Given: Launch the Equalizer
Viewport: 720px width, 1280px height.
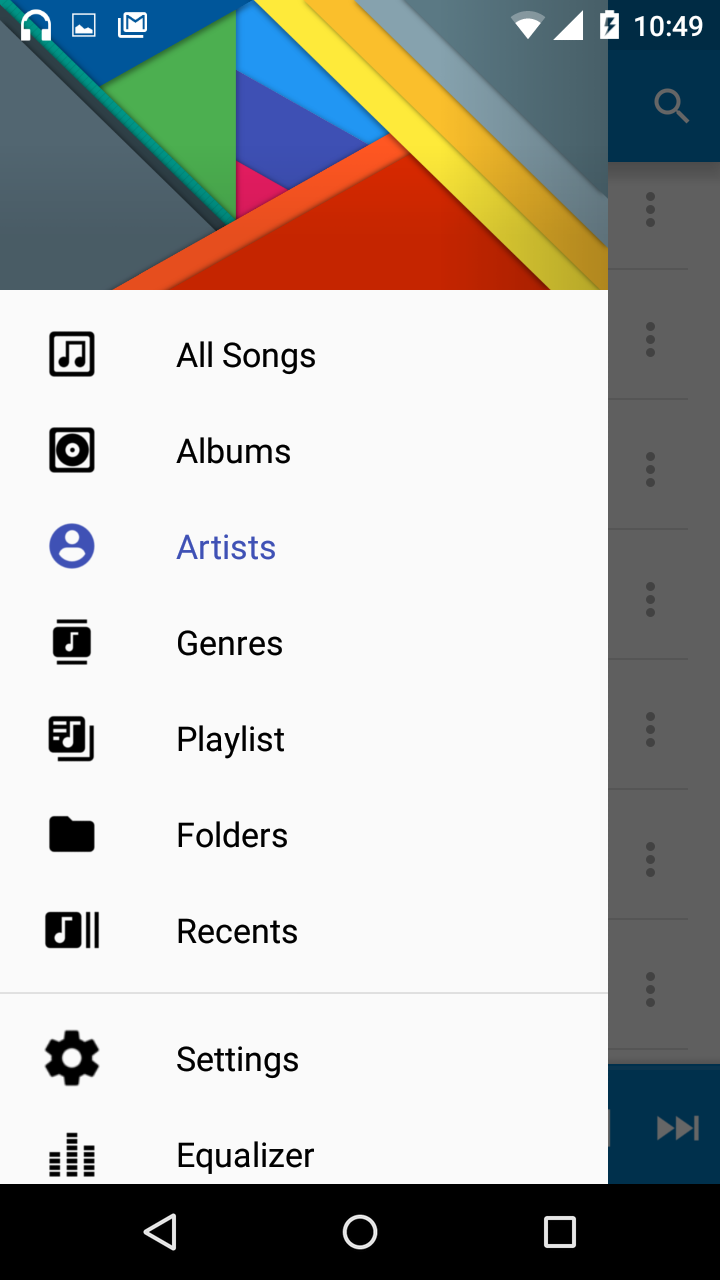Looking at the screenshot, I should pos(244,1155).
